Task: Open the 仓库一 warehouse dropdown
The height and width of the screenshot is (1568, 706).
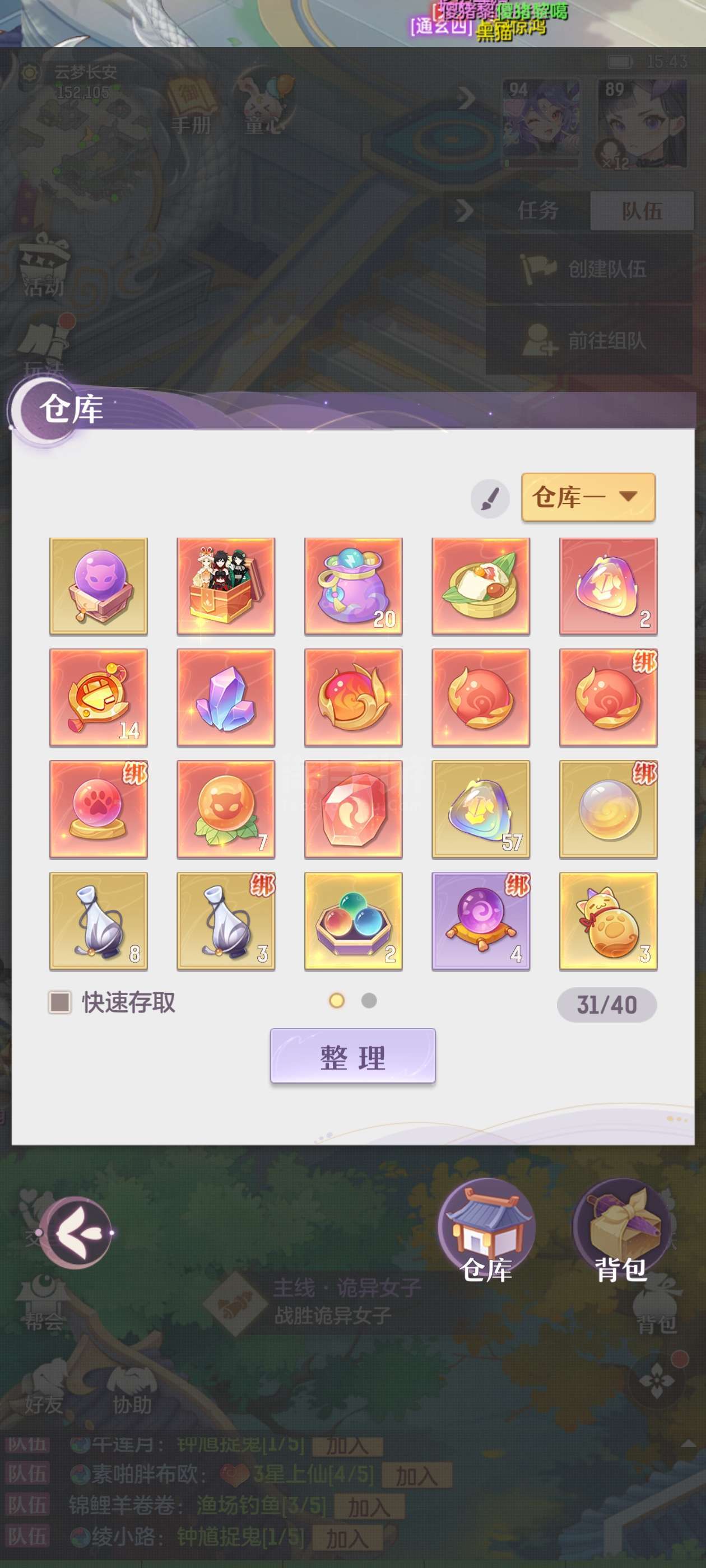Action: [588, 497]
